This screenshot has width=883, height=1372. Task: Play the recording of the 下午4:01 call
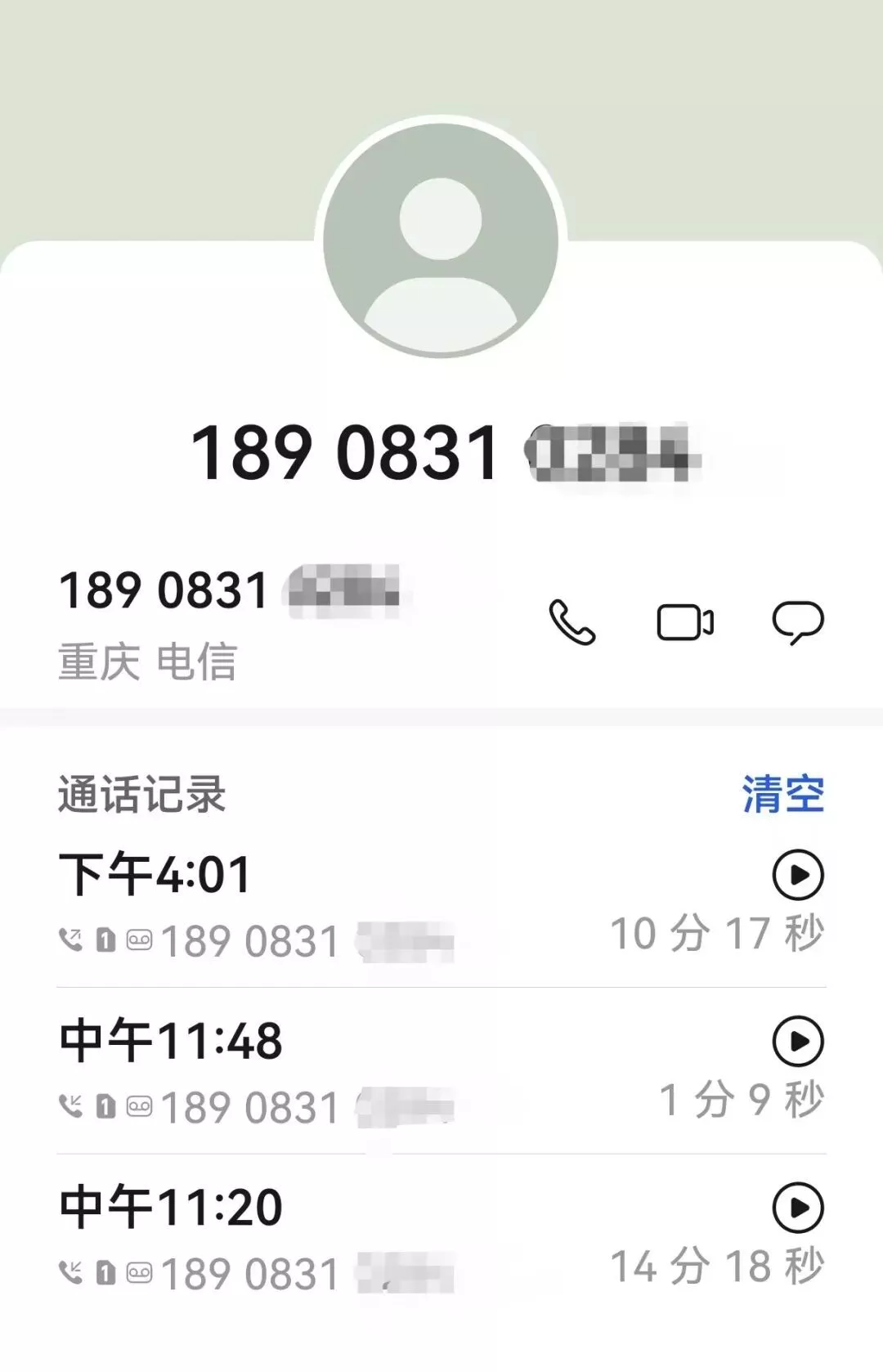point(797,875)
